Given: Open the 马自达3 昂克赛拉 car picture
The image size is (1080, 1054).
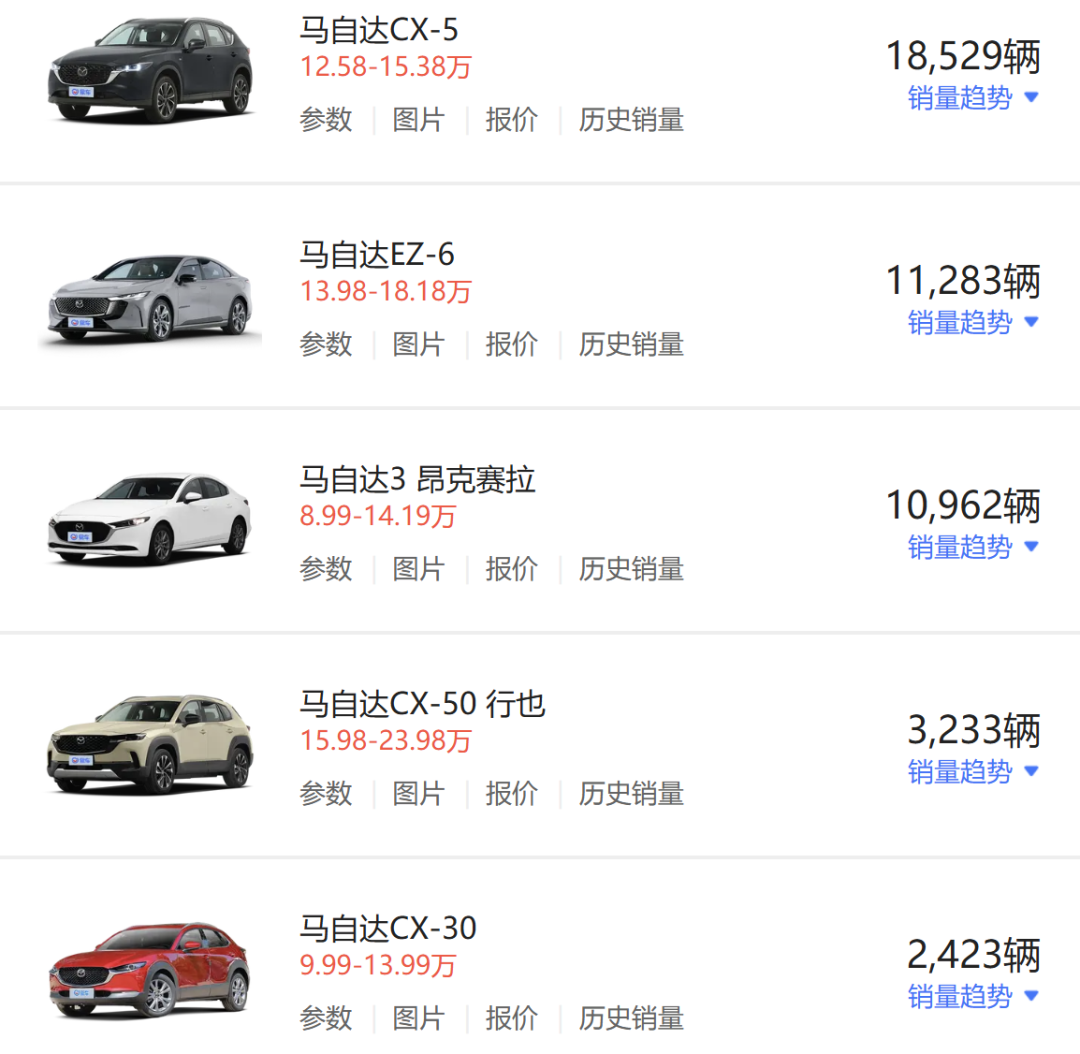Looking at the screenshot, I should (150, 520).
